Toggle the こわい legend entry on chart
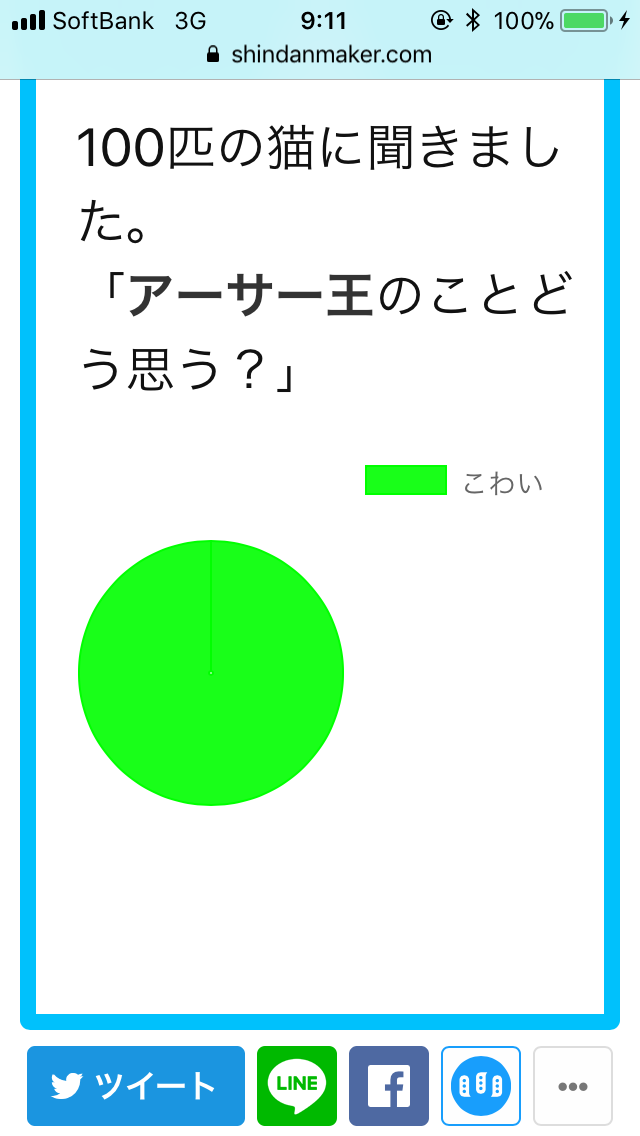 click(x=454, y=481)
